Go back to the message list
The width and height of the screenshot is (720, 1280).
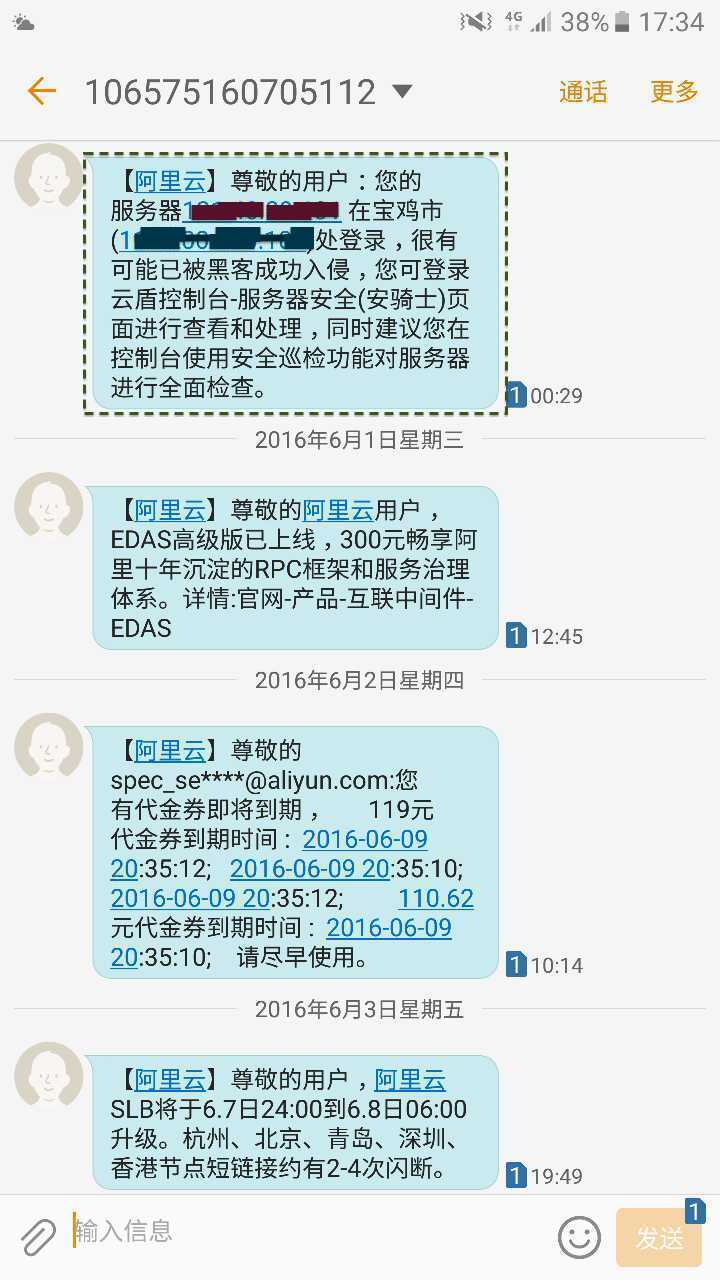pos(41,92)
